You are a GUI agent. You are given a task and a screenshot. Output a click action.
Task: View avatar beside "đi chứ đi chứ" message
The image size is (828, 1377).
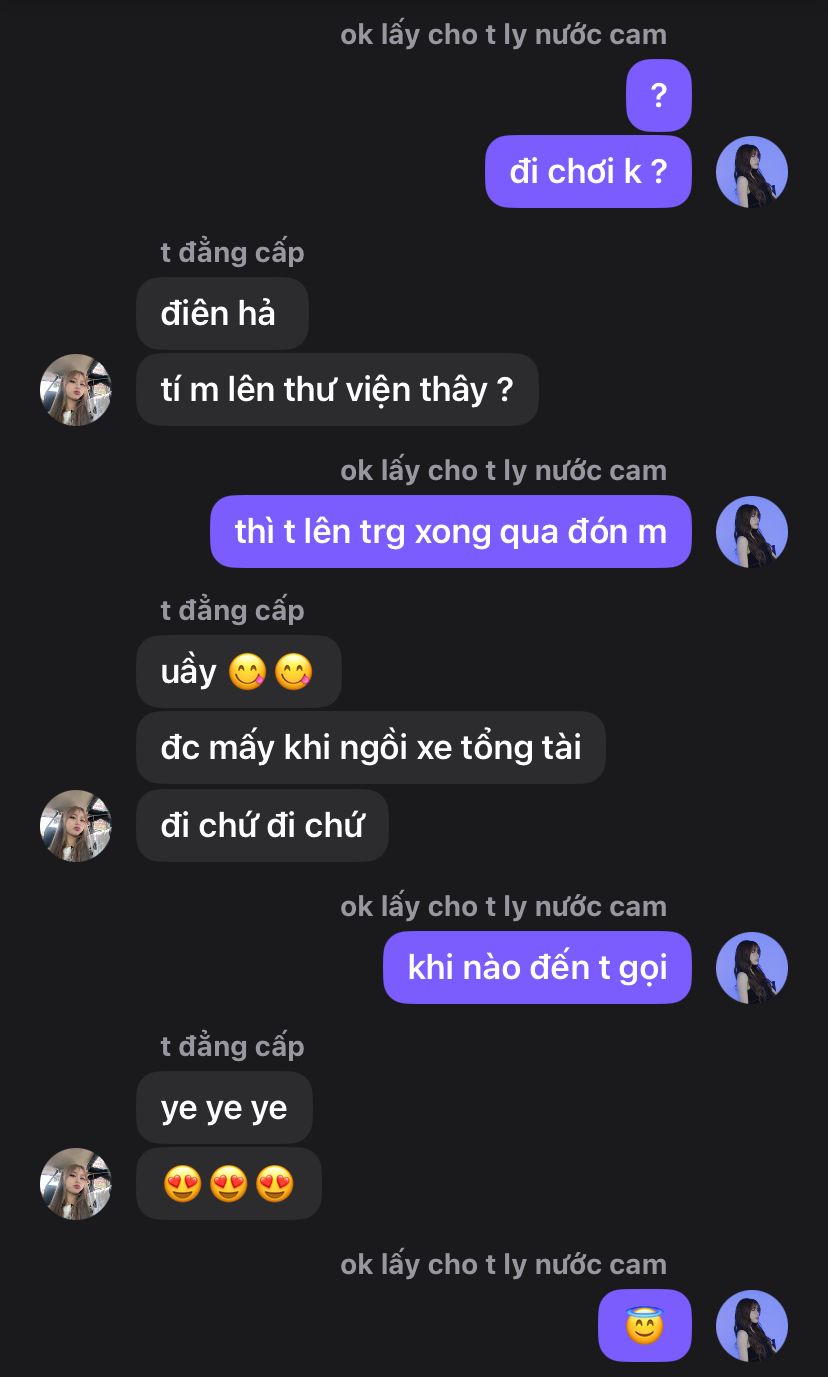[75, 825]
